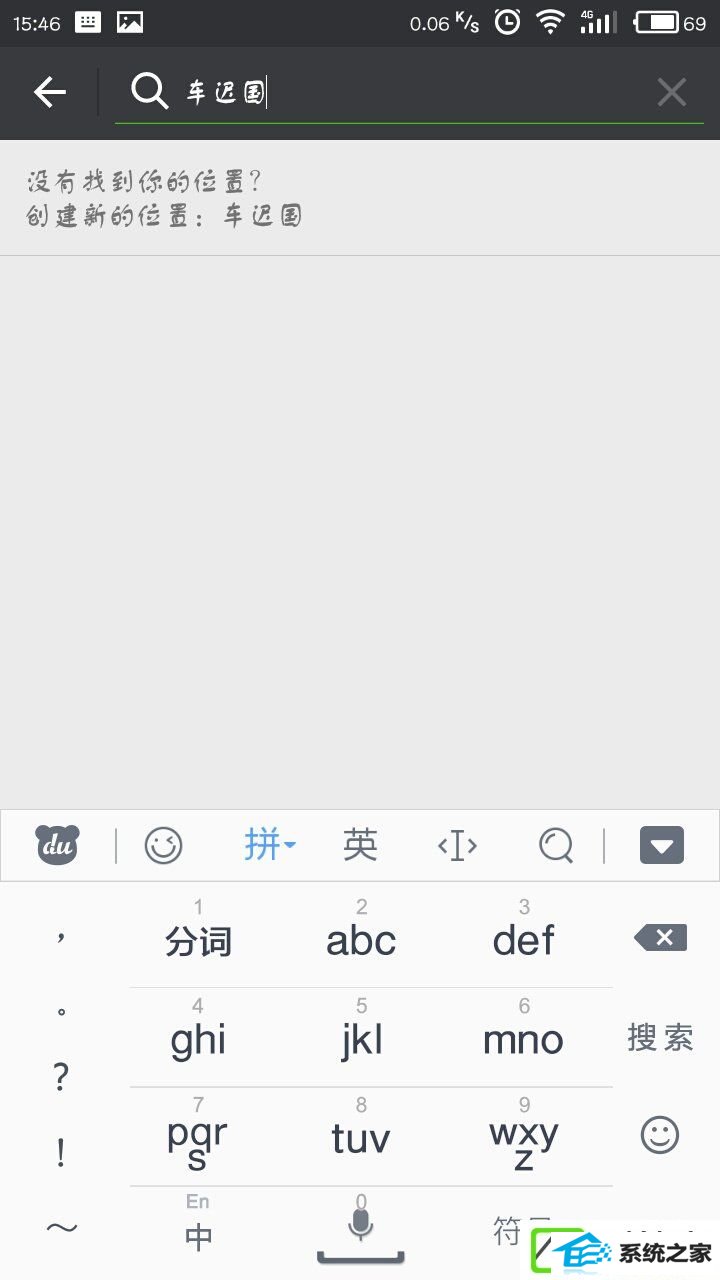Switch keyboard to 英 English mode

point(360,846)
